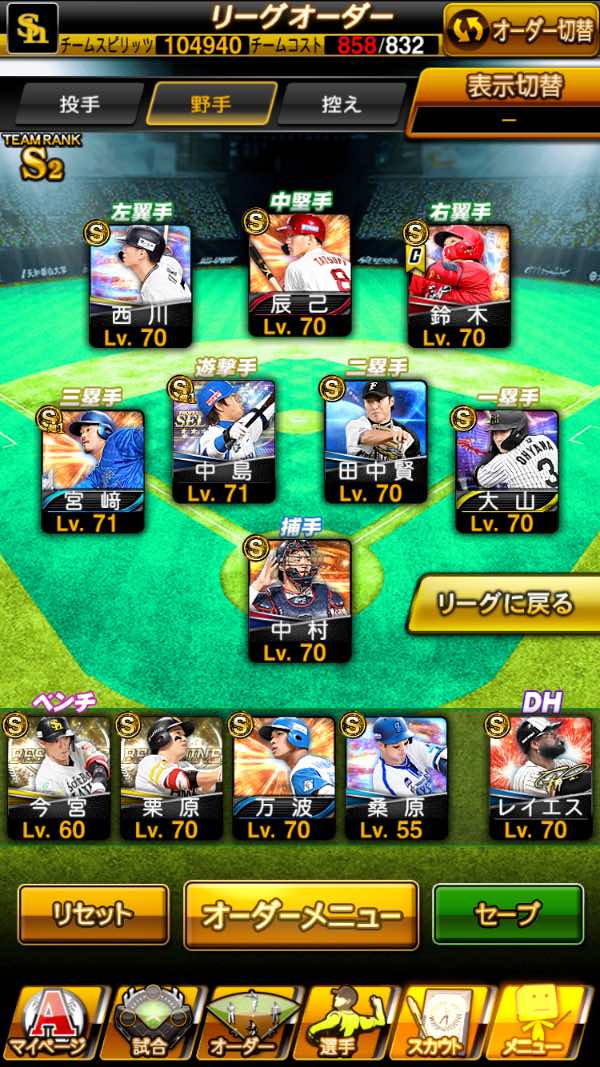This screenshot has height=1067, width=600.
Task: Select left fielder 西川 card
Action: 140,286
